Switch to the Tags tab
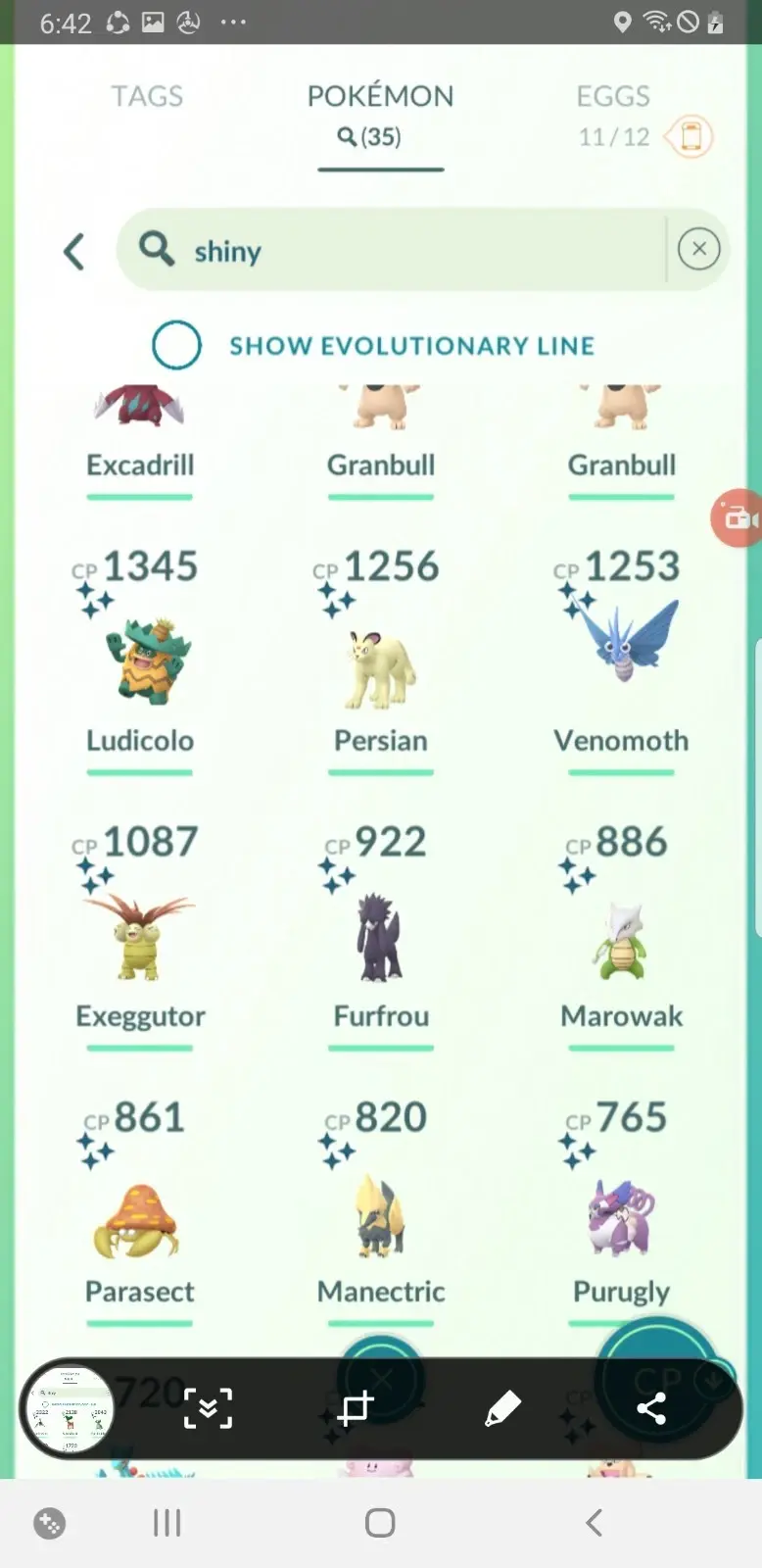This screenshot has width=762, height=1568. pyautogui.click(x=147, y=96)
